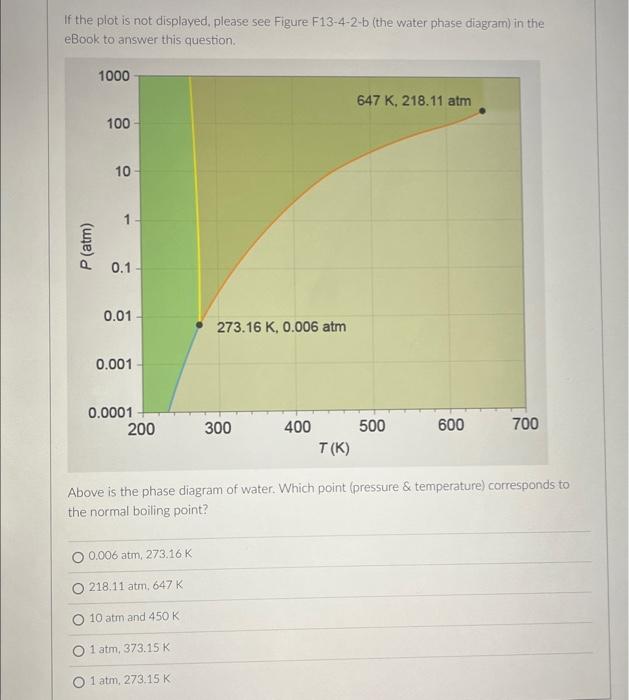Choose the 1 atm, 273.15 K option
Image resolution: width=629 pixels, height=700 pixels.
tap(79, 680)
